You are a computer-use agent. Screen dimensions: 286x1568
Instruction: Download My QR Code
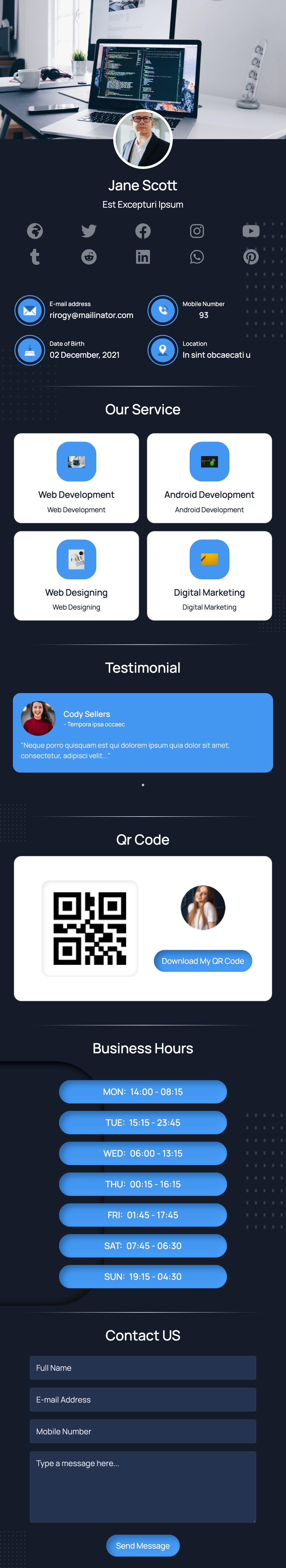[x=203, y=961]
